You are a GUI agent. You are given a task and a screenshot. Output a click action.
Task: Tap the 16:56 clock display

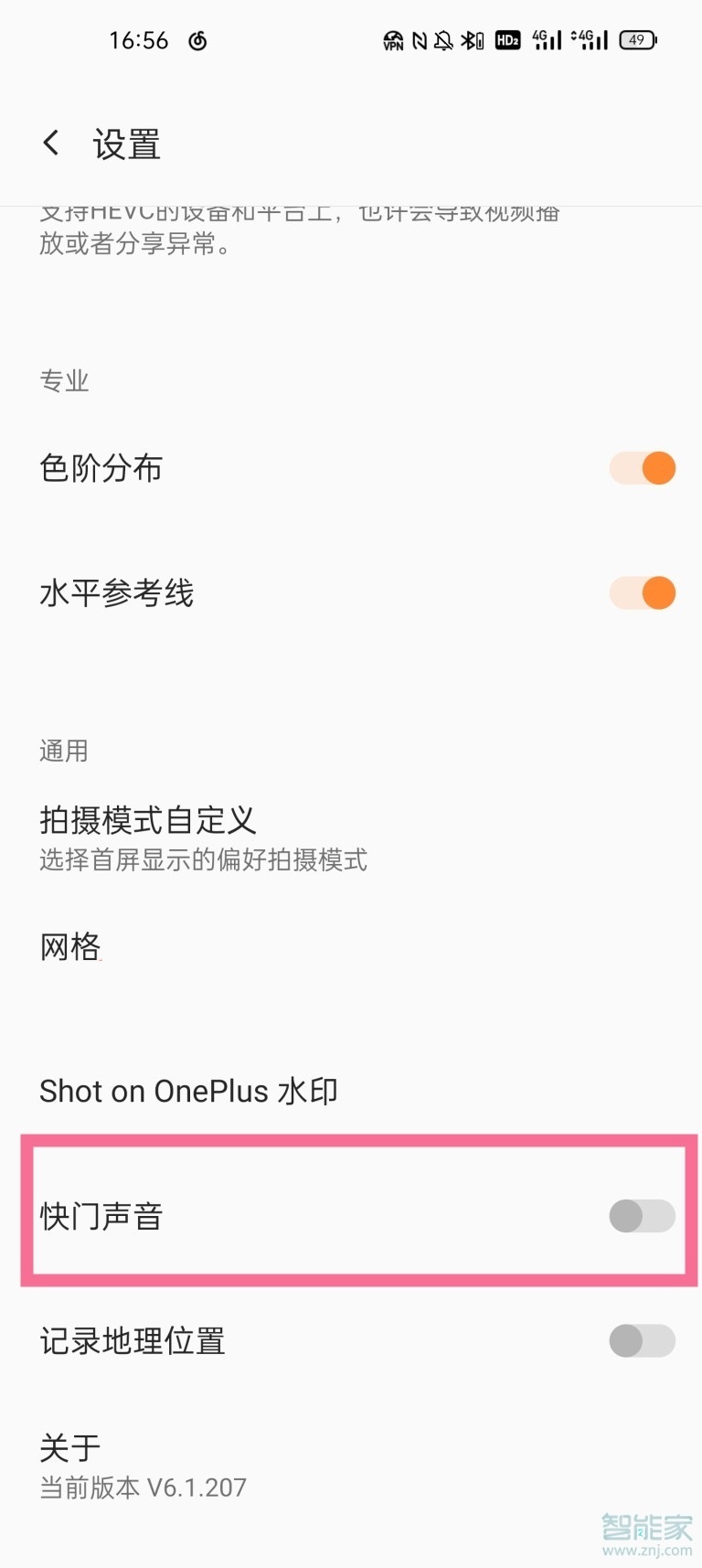[139, 40]
